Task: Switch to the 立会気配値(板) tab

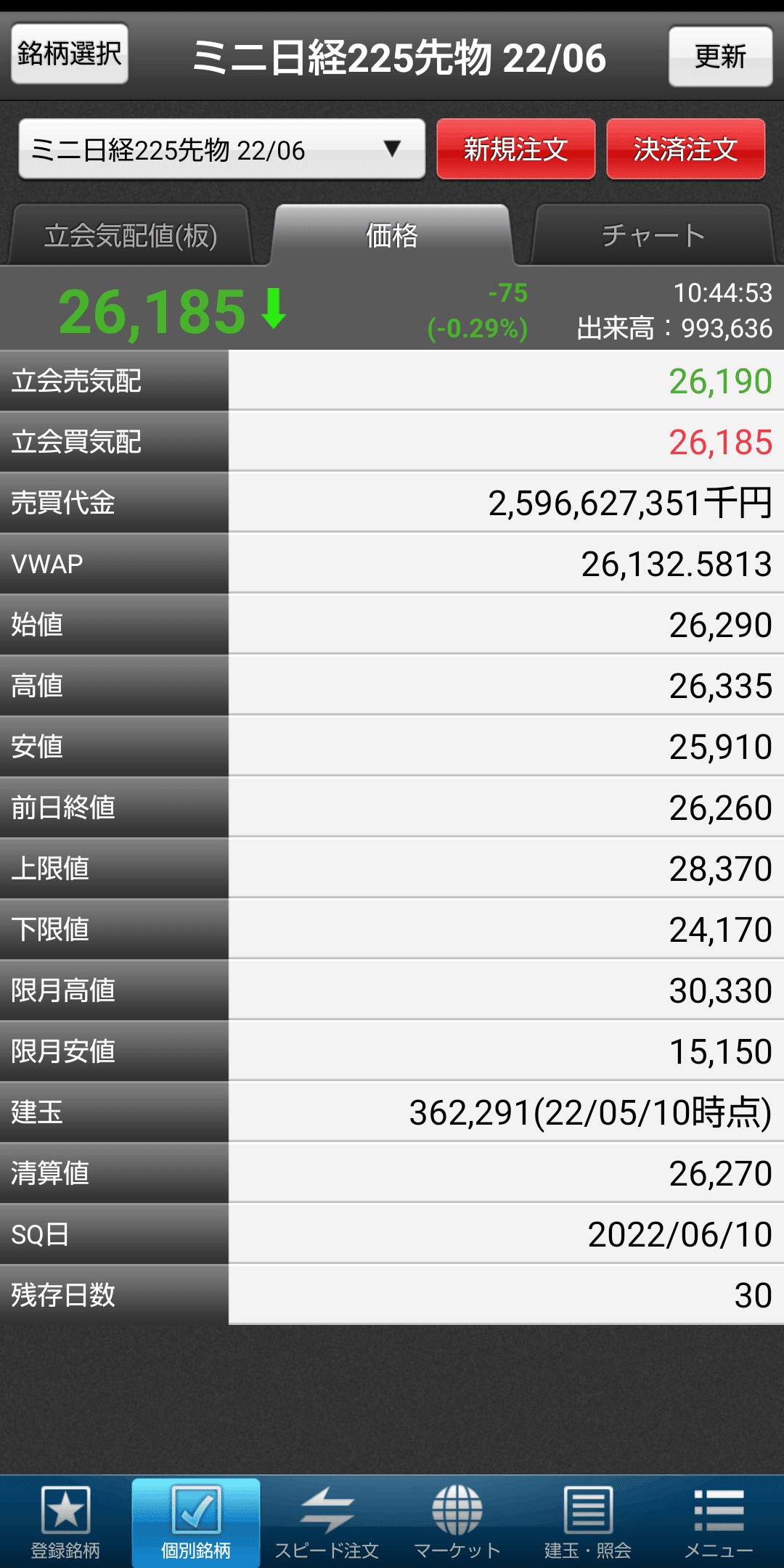Action: [131, 235]
